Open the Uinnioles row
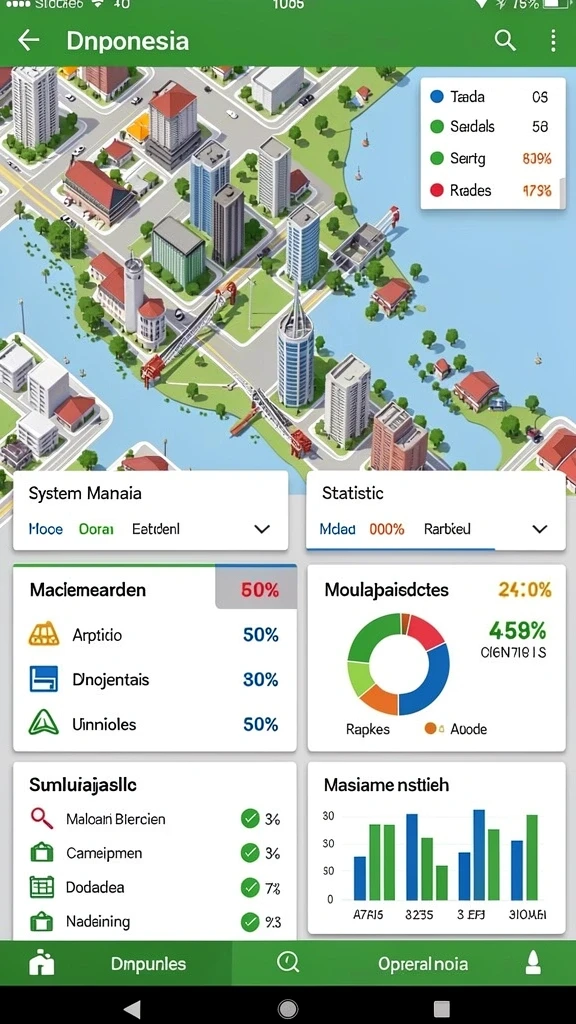 pos(154,724)
